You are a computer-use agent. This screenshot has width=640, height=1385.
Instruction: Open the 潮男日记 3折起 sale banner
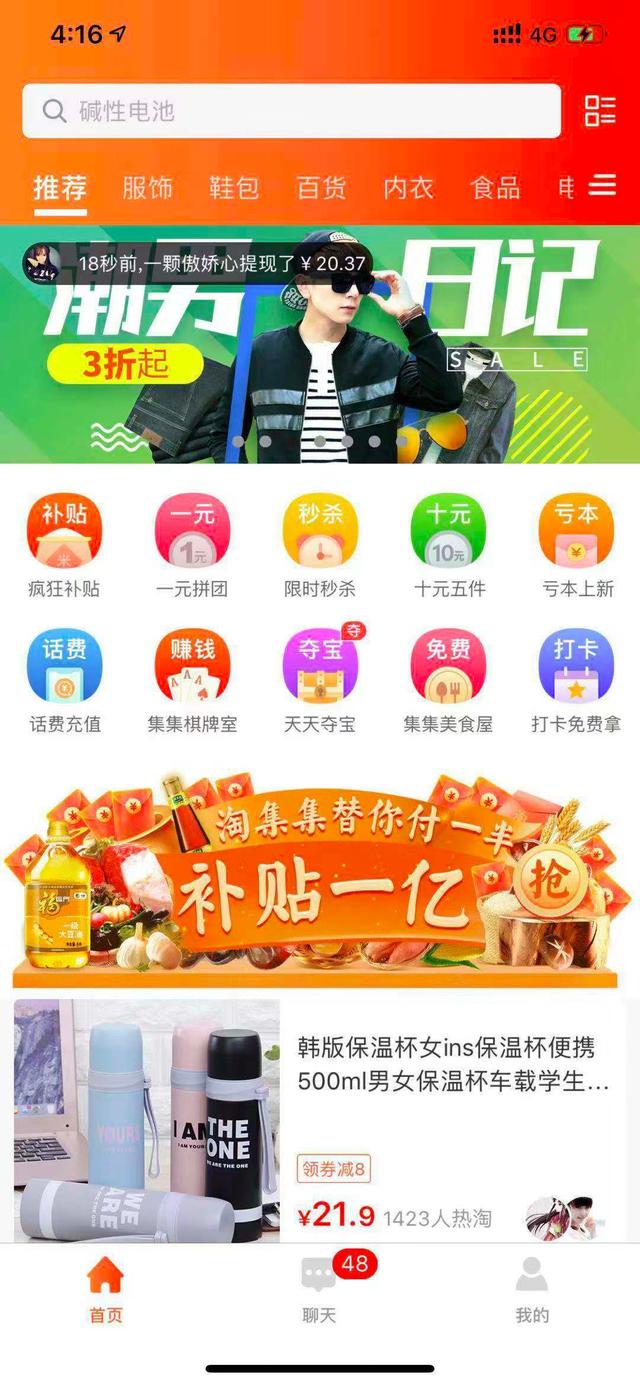(320, 345)
